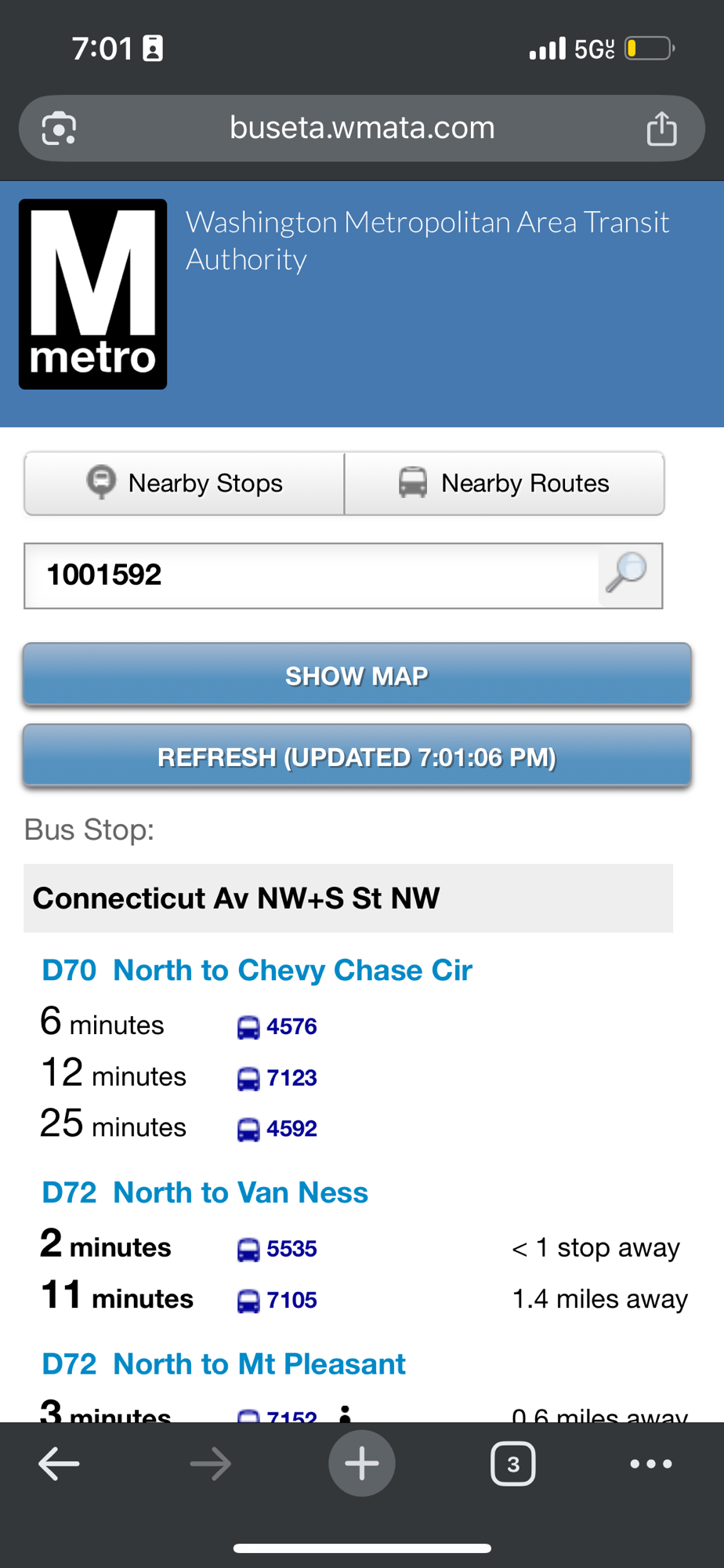The image size is (724, 1568).
Task: View details for bus 4592
Action: tap(291, 1129)
